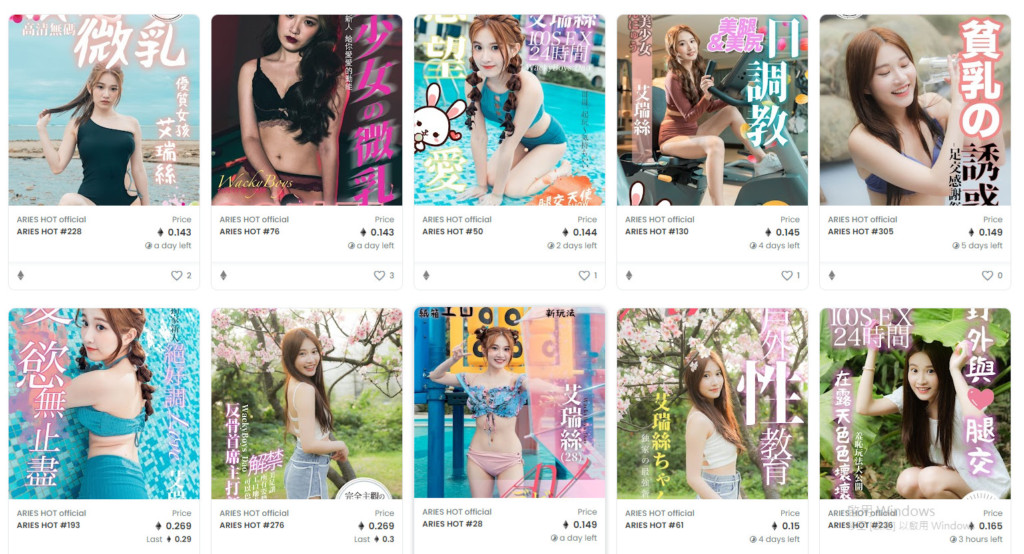
Task: Favorite ARIES HOT #76 using the heart
Action: point(380,276)
